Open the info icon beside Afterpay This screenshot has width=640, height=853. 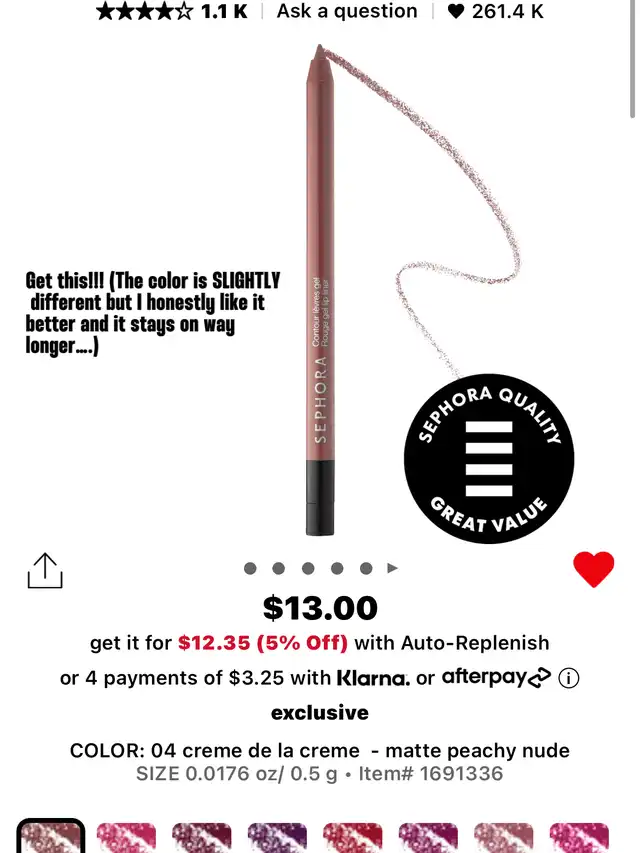coord(569,678)
